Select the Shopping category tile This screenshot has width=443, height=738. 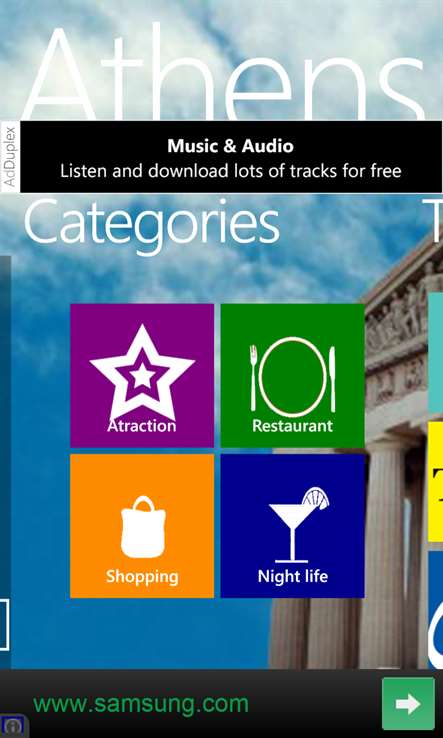coord(142,526)
